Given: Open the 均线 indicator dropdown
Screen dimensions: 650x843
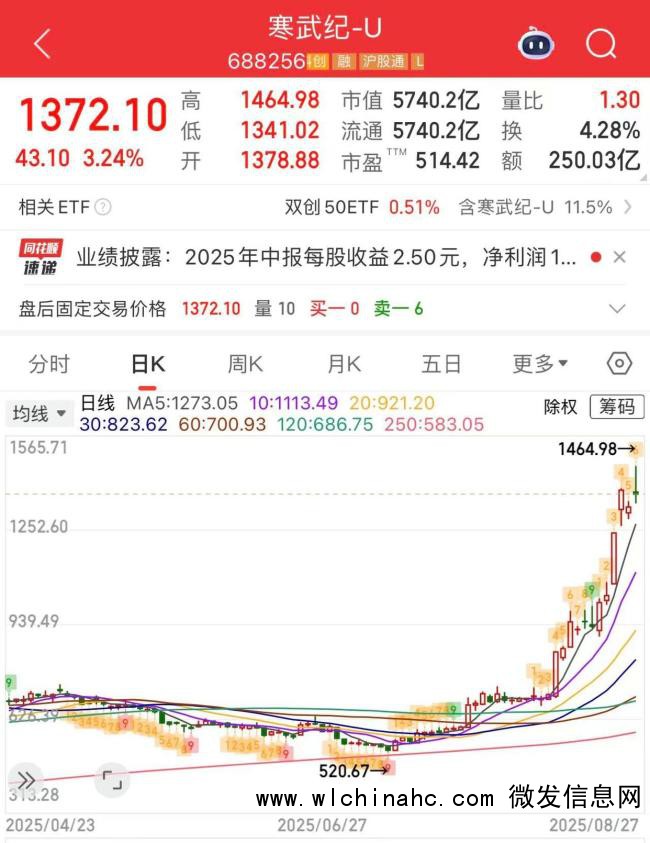Looking at the screenshot, I should [x=39, y=413].
